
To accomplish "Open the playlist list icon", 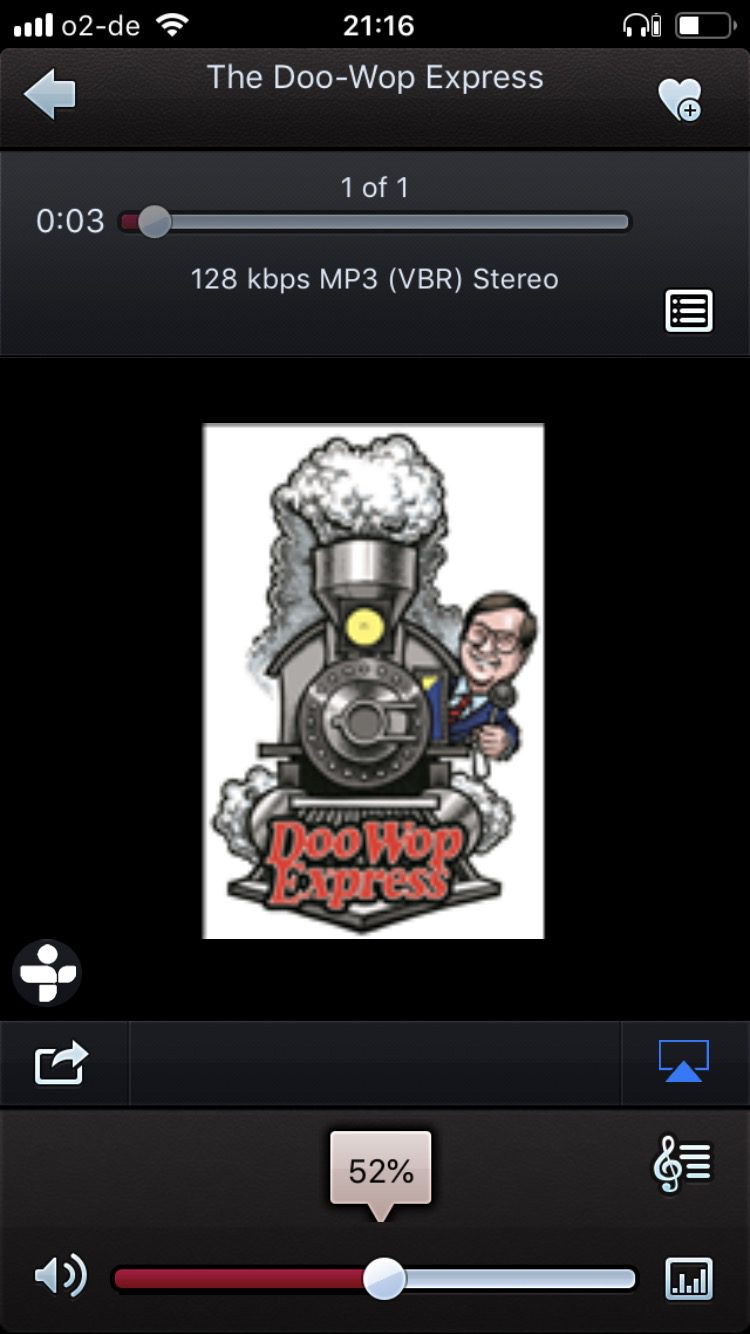I will click(x=688, y=311).
